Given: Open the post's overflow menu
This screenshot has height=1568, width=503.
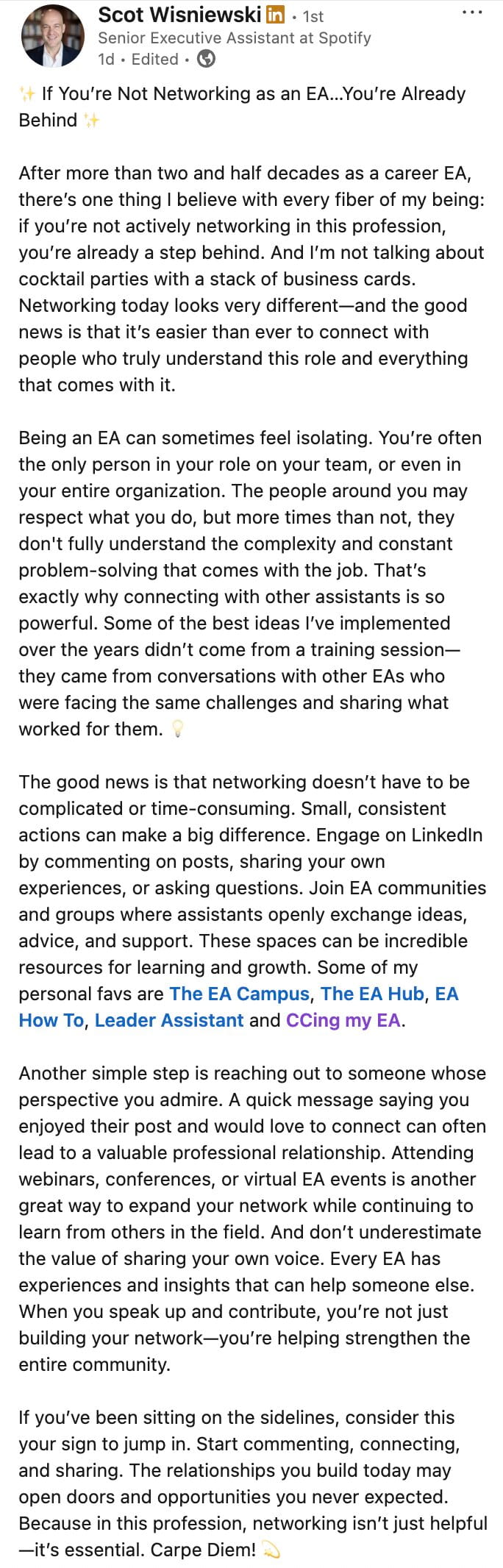Looking at the screenshot, I should tap(471, 13).
